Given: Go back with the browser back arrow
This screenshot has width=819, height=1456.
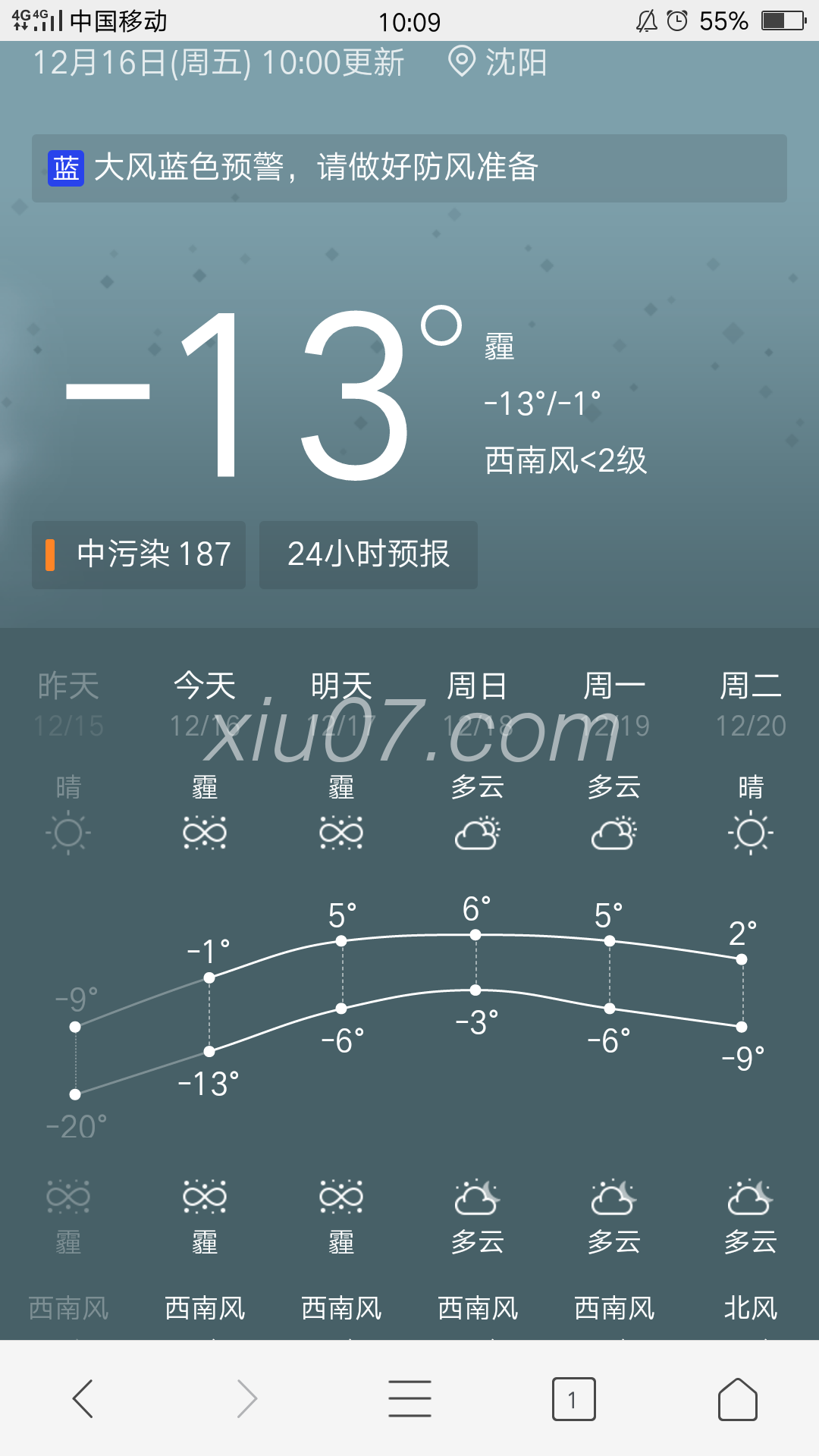Looking at the screenshot, I should (x=82, y=1398).
